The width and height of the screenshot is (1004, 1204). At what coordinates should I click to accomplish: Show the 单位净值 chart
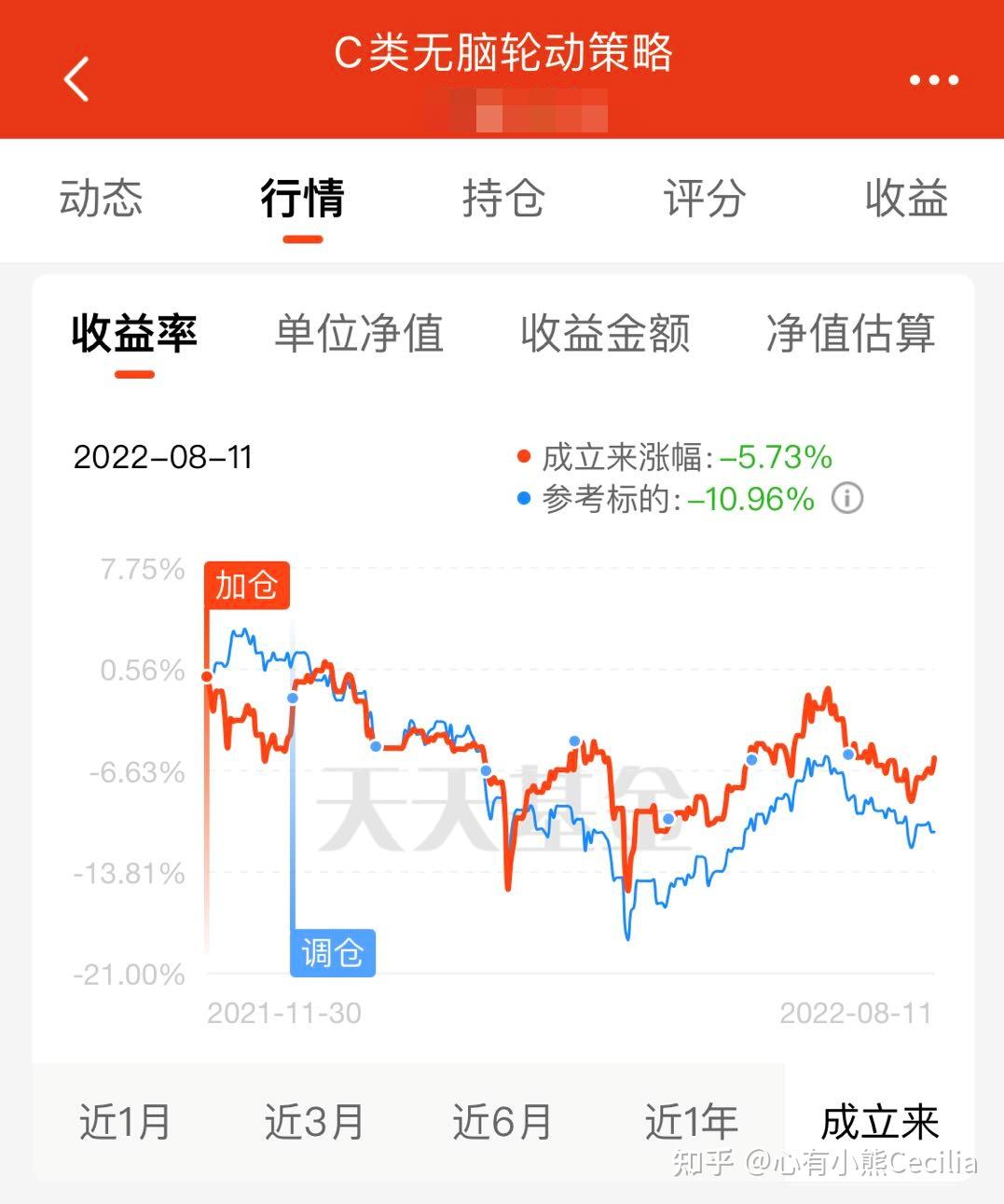[x=359, y=333]
